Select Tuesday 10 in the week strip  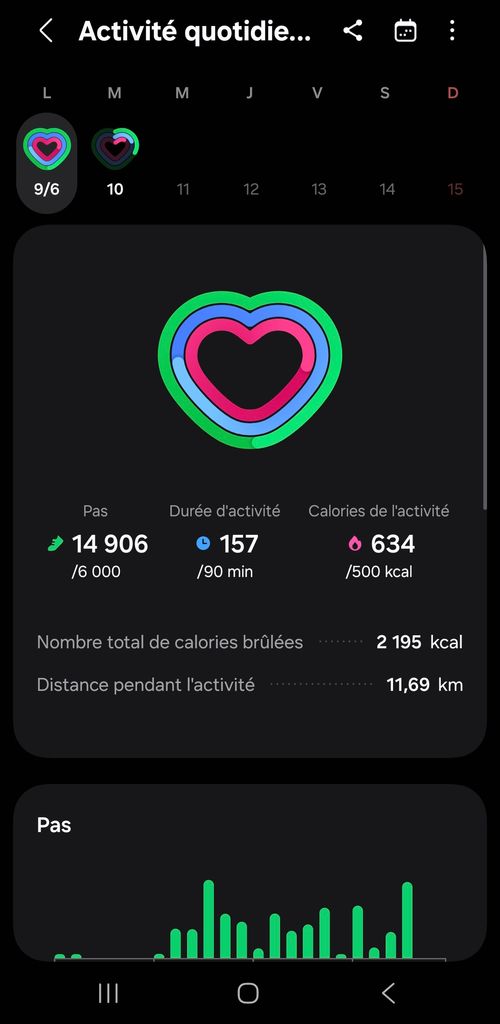pos(115,162)
